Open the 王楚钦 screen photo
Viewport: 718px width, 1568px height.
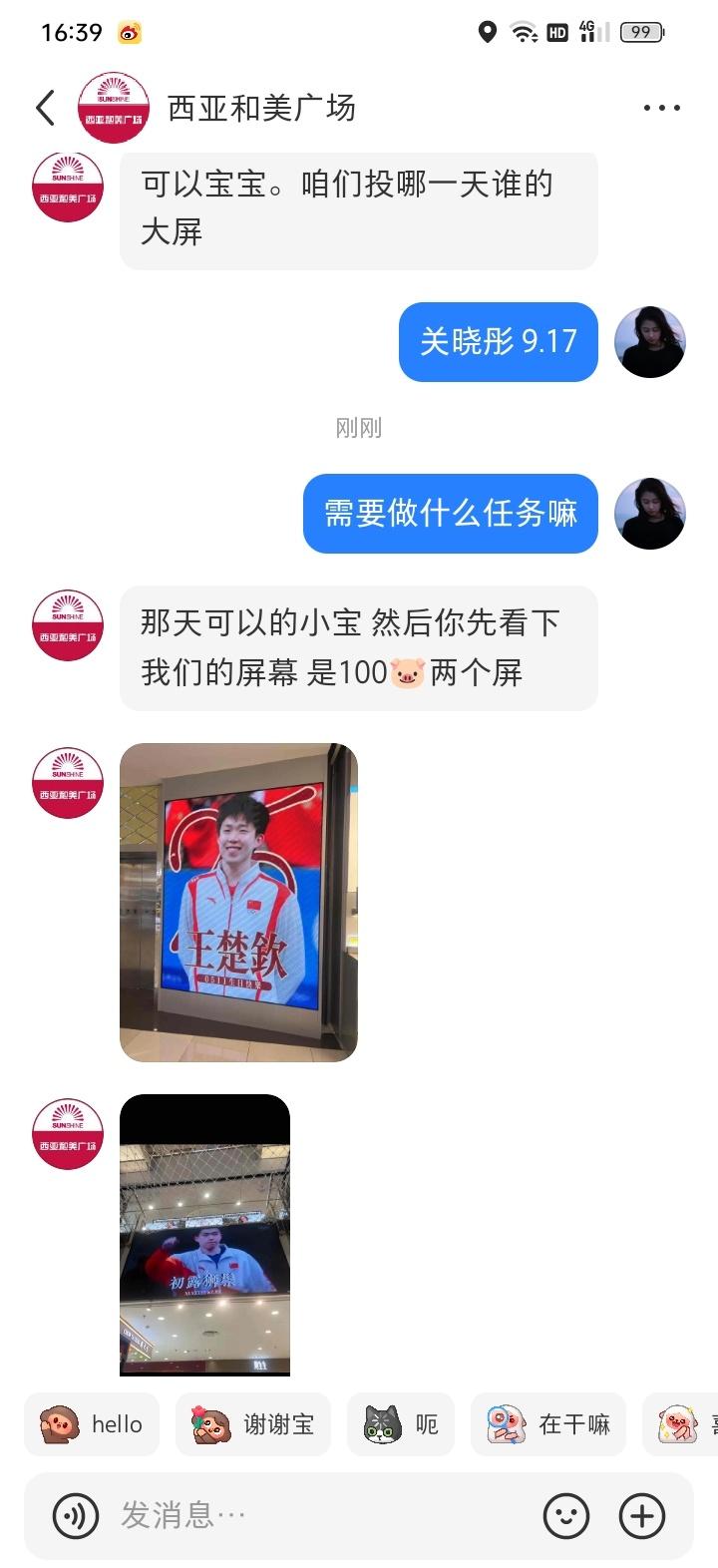(x=238, y=902)
